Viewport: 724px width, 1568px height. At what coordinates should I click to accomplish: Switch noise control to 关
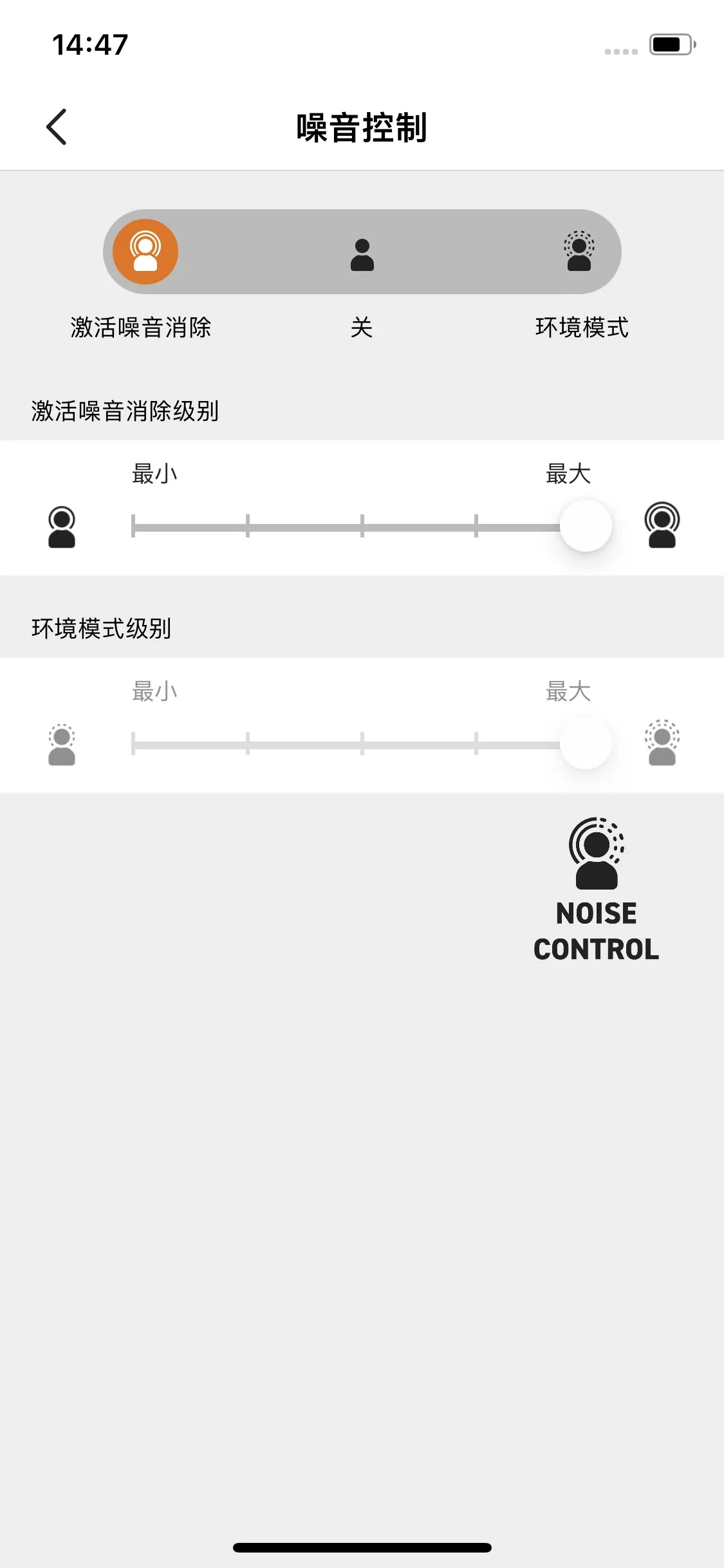pos(362,254)
